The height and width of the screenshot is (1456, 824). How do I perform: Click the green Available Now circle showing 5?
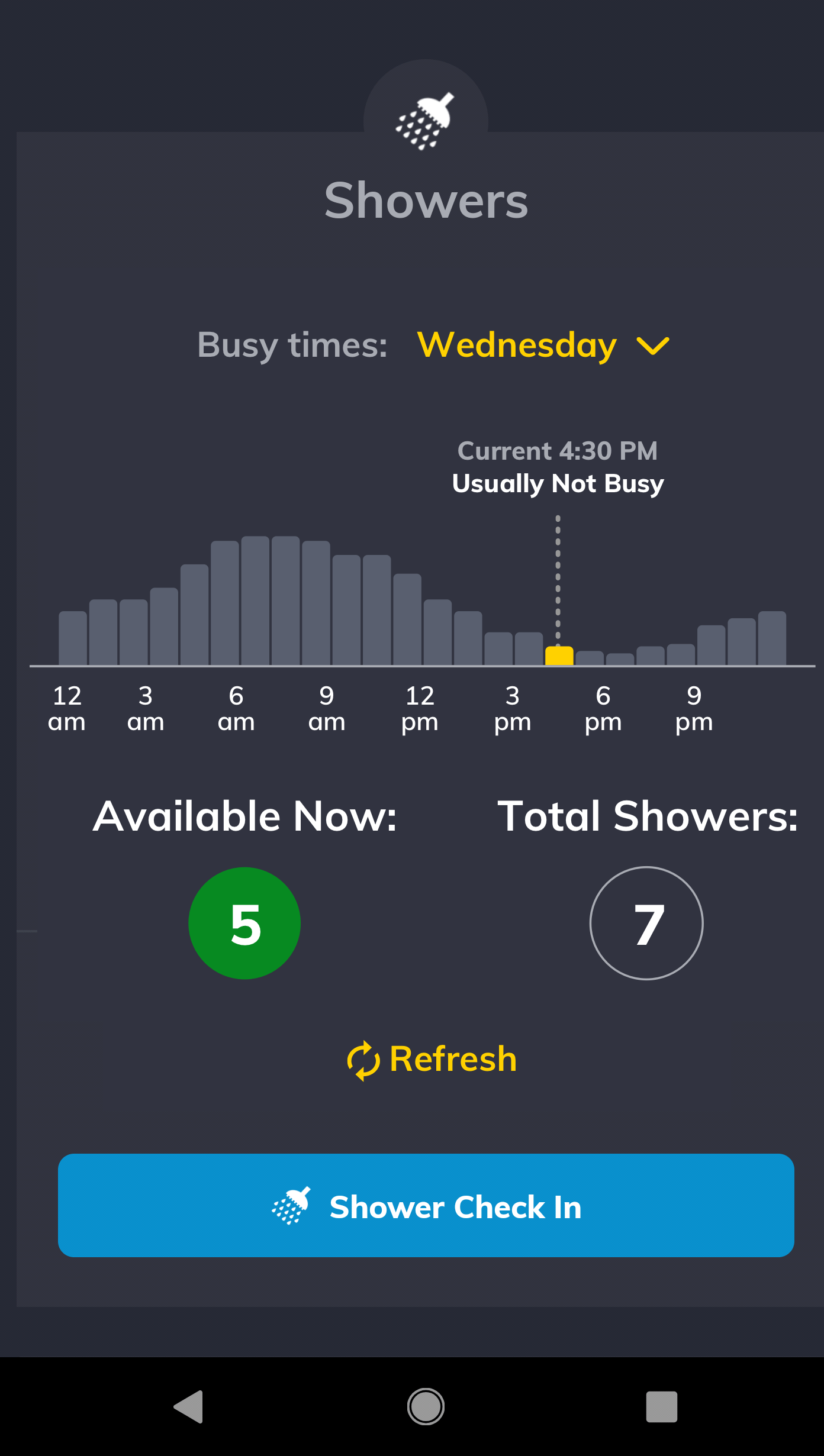[x=244, y=922]
